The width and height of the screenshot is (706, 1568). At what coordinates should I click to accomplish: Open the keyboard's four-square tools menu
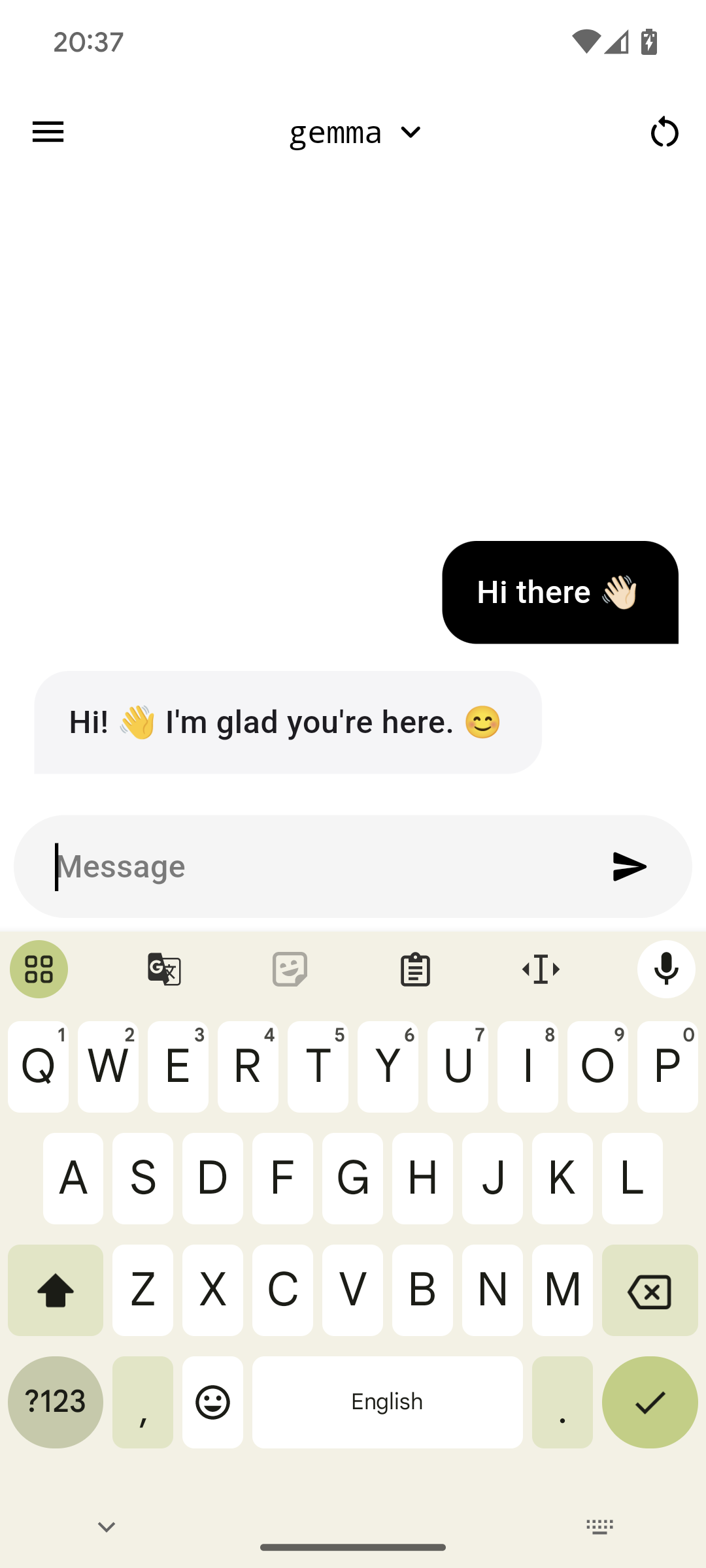pyautogui.click(x=39, y=969)
